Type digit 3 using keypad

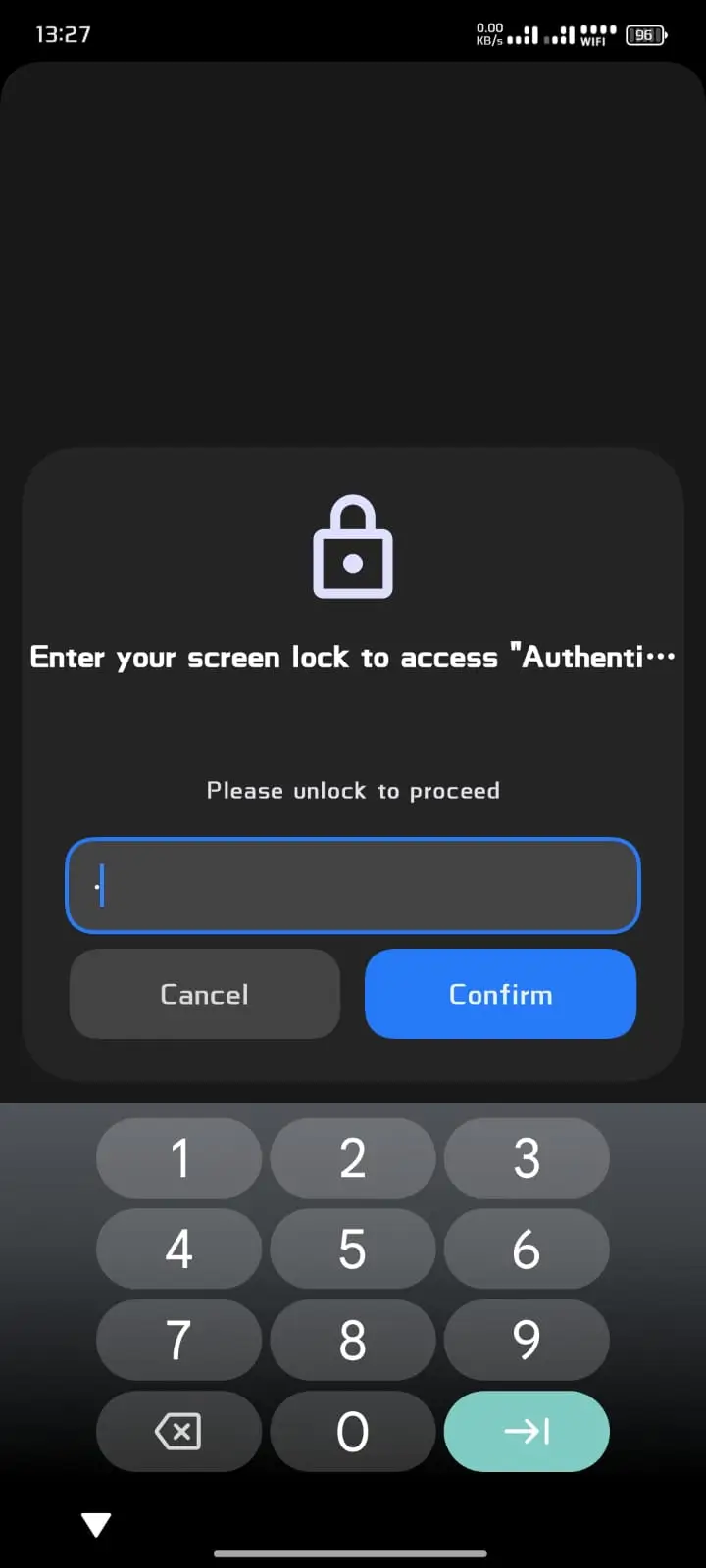[527, 1158]
